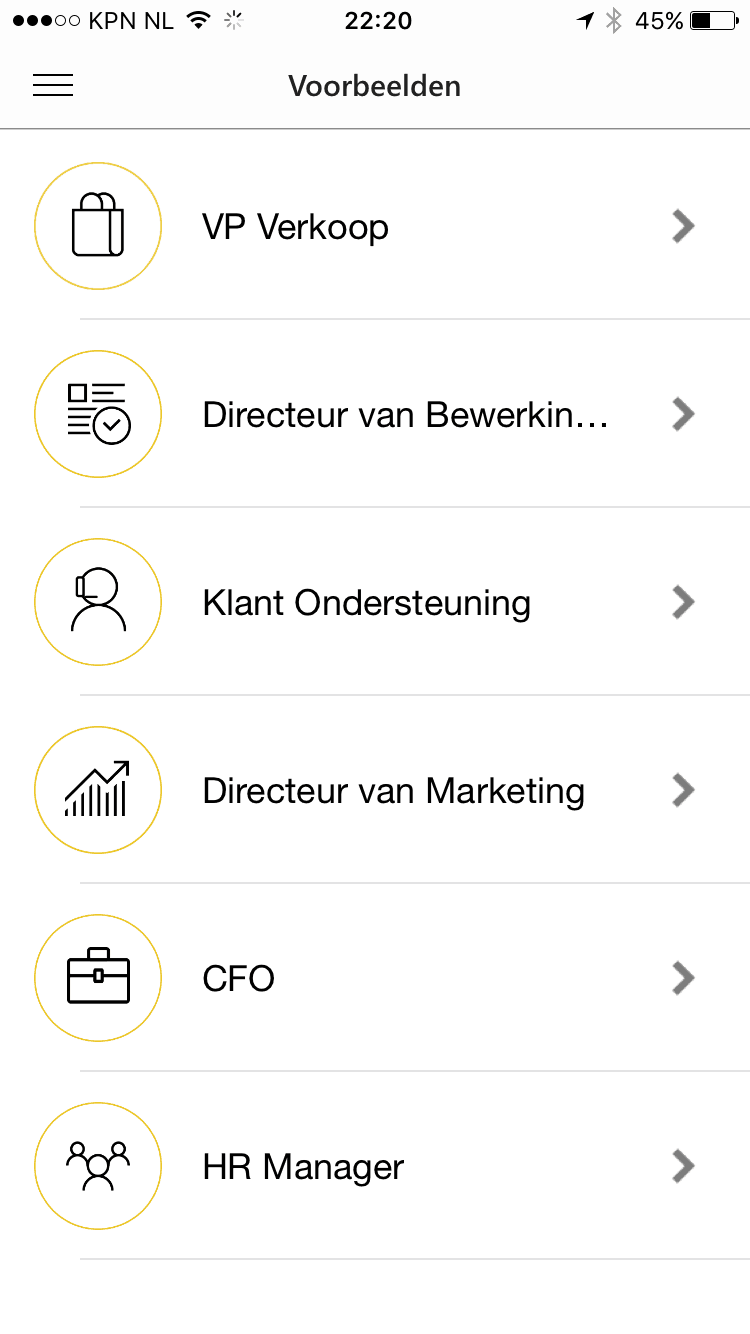This screenshot has height=1334, width=750.
Task: Open Directeur van Marketing
Action: [375, 790]
